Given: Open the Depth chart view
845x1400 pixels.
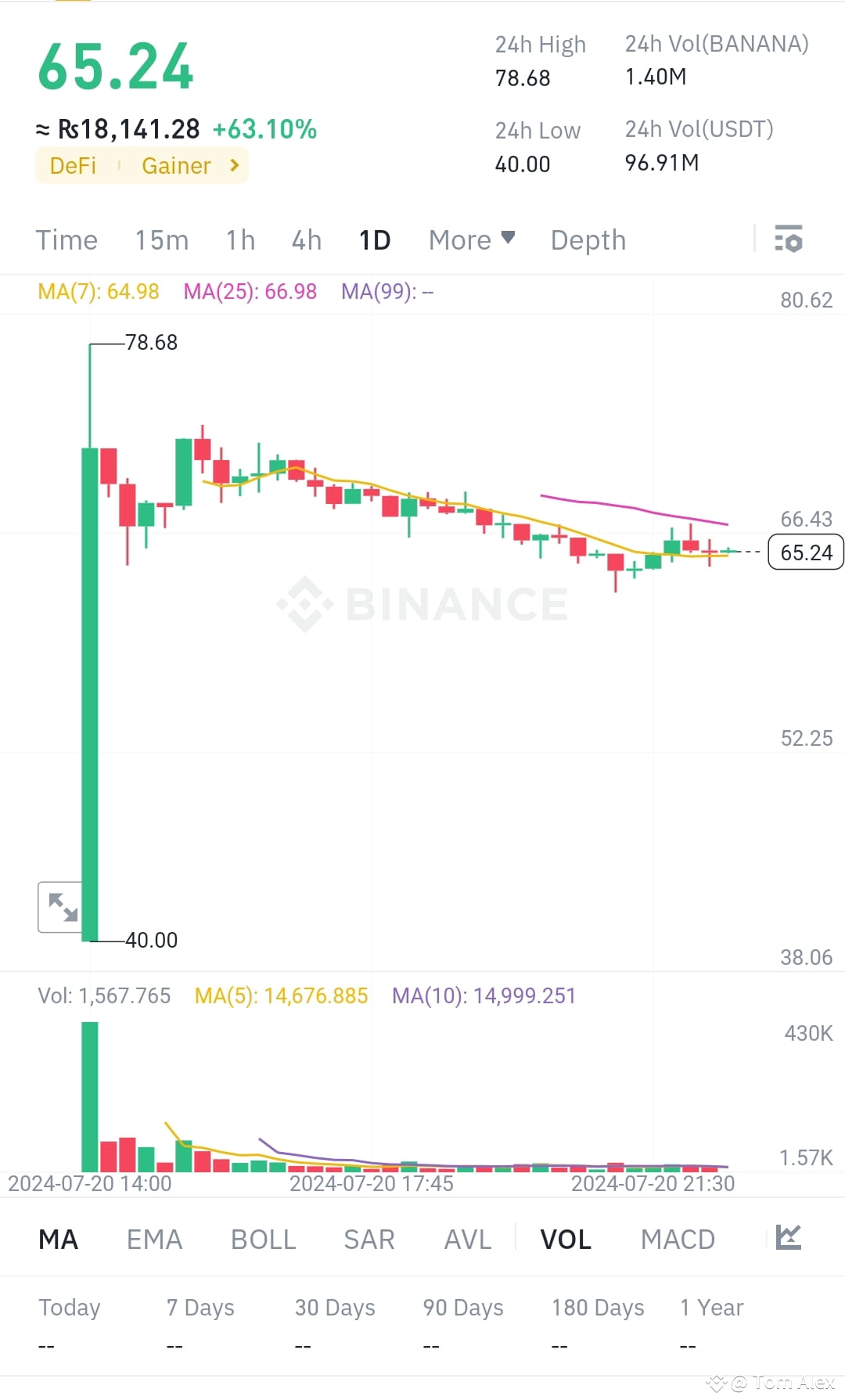Looking at the screenshot, I should click(588, 239).
